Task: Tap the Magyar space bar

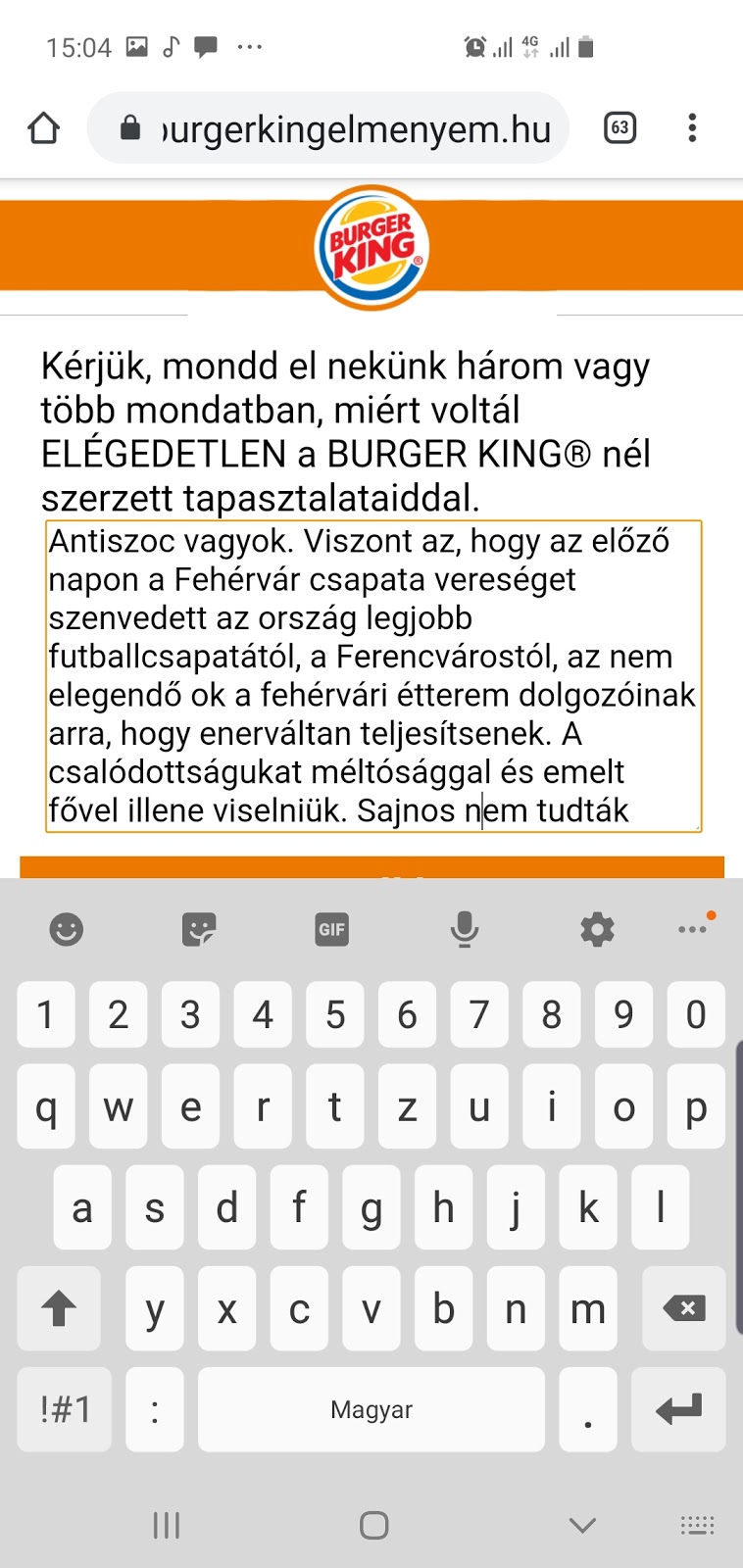Action: coord(371,1409)
